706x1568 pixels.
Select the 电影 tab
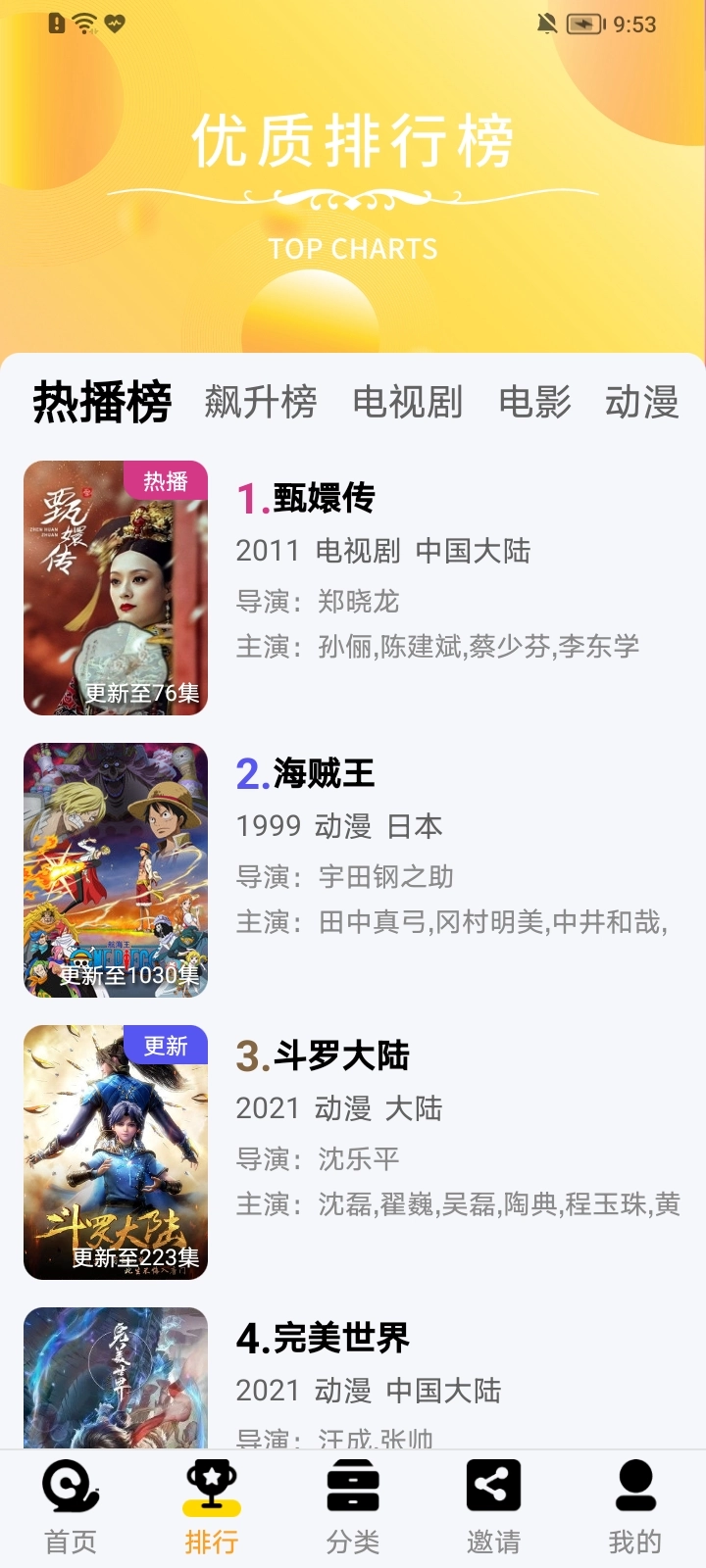click(535, 404)
